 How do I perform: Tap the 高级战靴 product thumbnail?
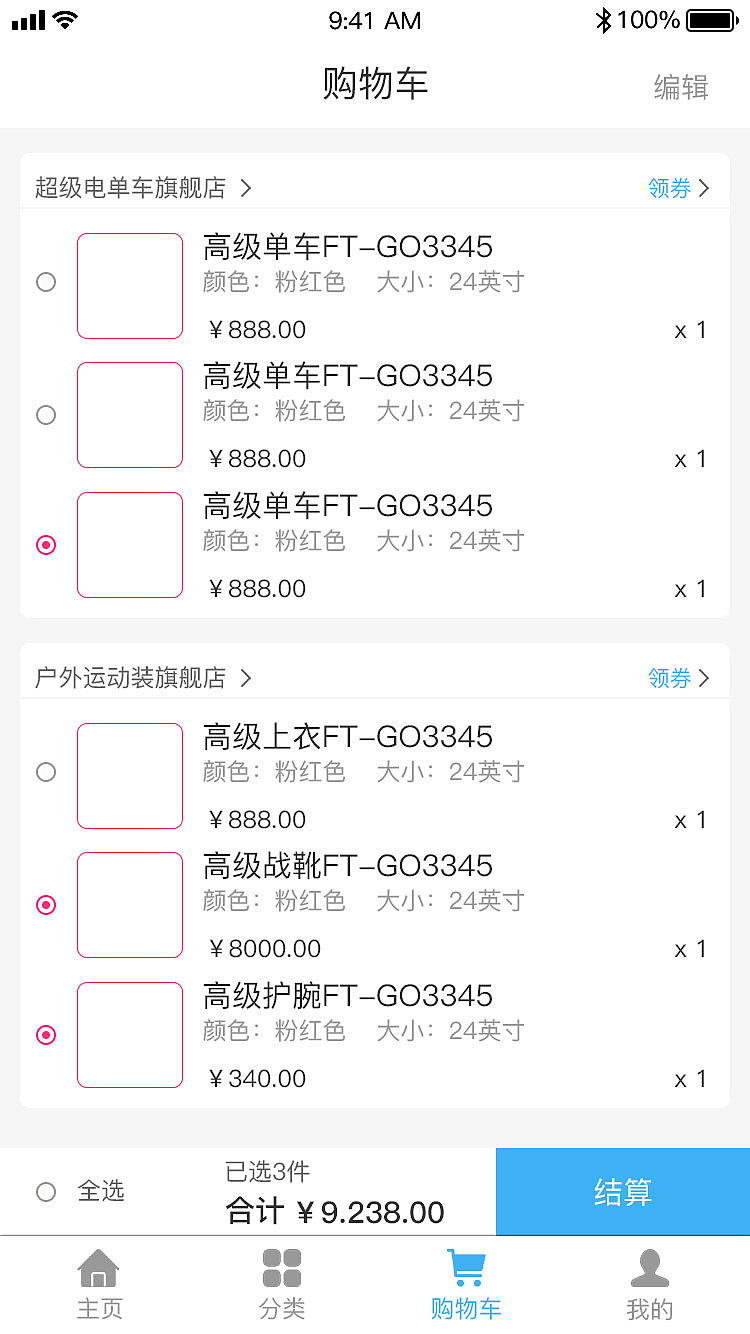tap(129, 905)
